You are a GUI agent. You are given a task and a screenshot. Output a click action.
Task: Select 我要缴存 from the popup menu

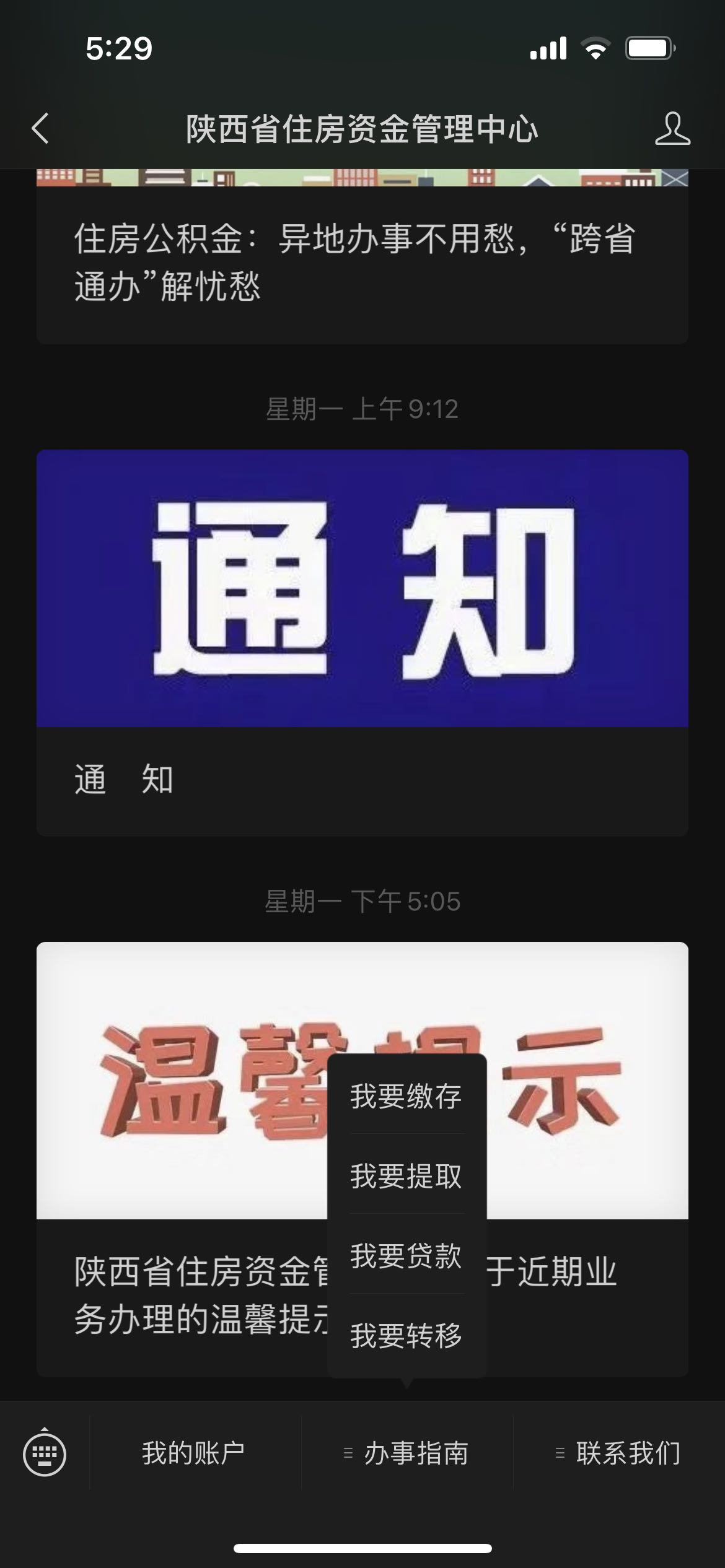tap(406, 1097)
